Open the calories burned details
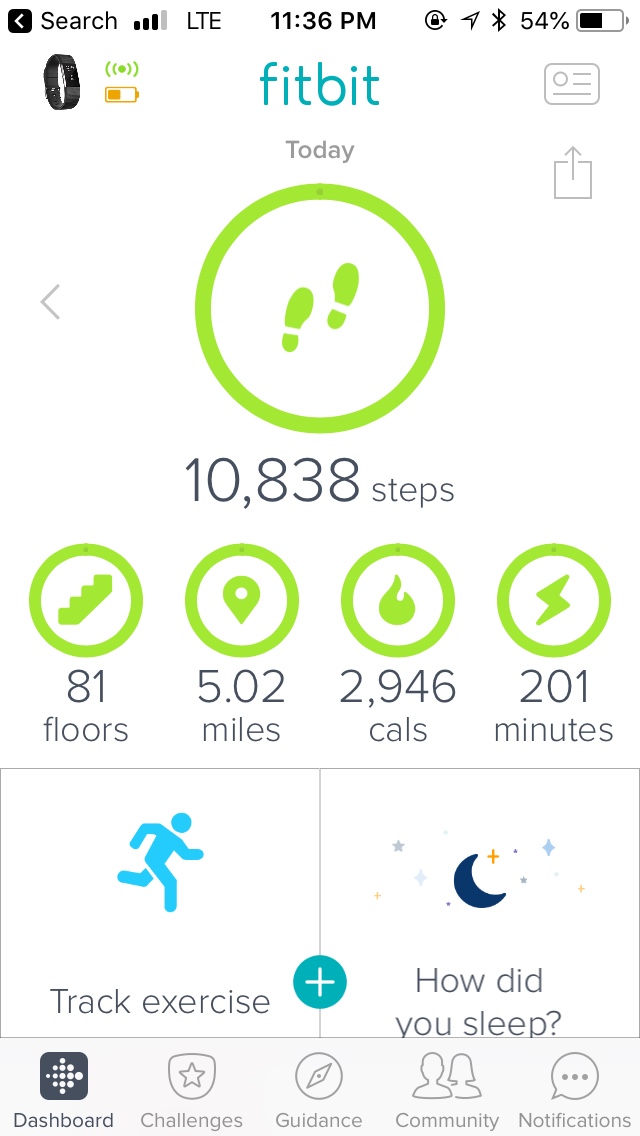The width and height of the screenshot is (640, 1136). tap(398, 601)
